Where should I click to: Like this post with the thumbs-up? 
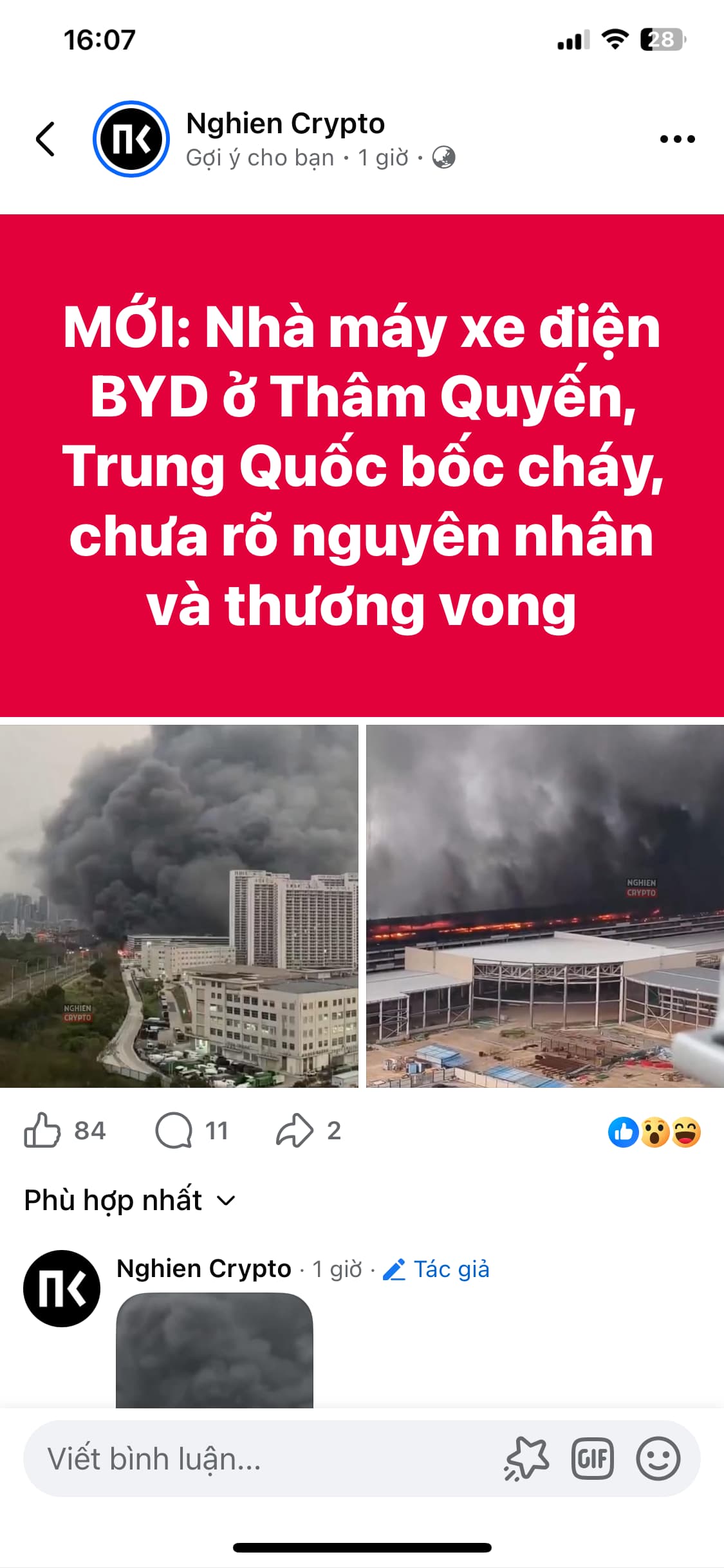(42, 1130)
